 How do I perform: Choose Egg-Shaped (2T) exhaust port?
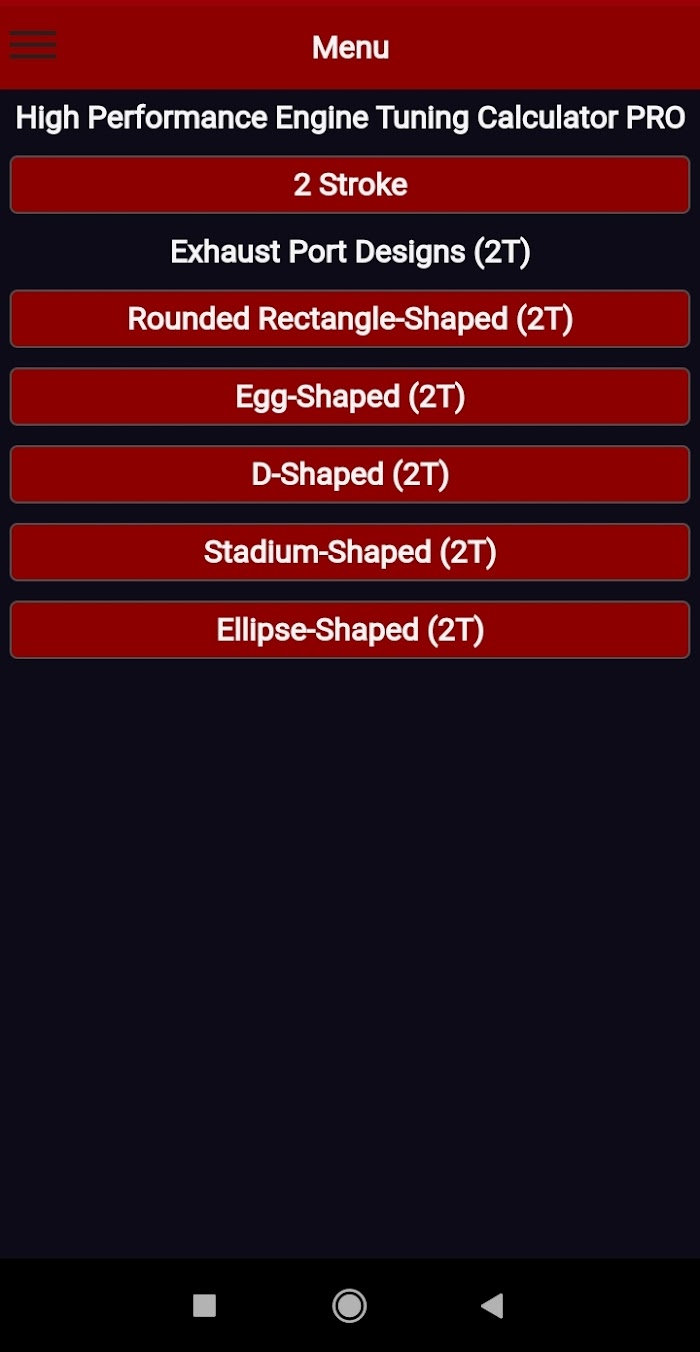(x=350, y=397)
